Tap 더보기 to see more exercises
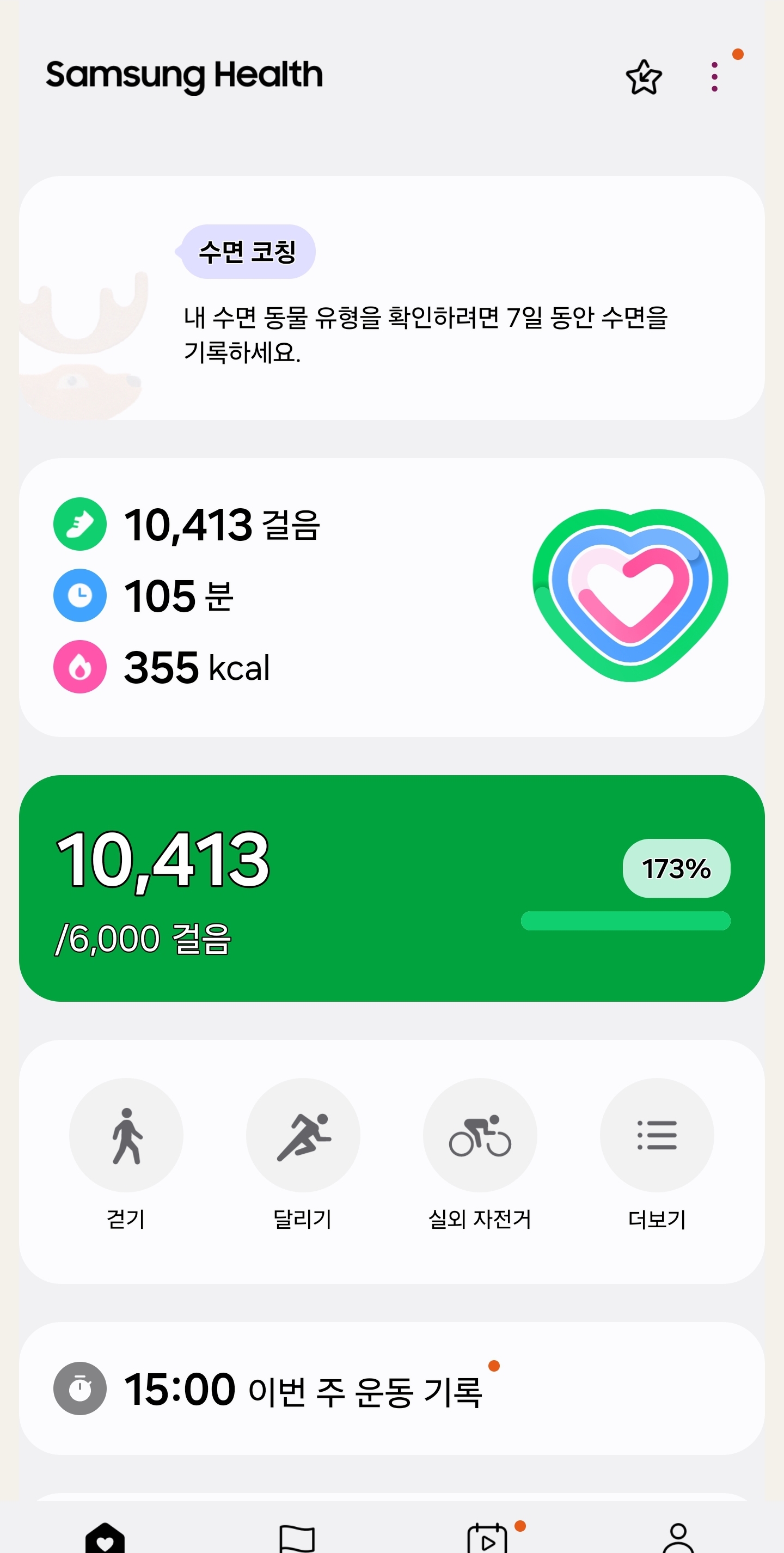The width and height of the screenshot is (784, 1553). (656, 1135)
